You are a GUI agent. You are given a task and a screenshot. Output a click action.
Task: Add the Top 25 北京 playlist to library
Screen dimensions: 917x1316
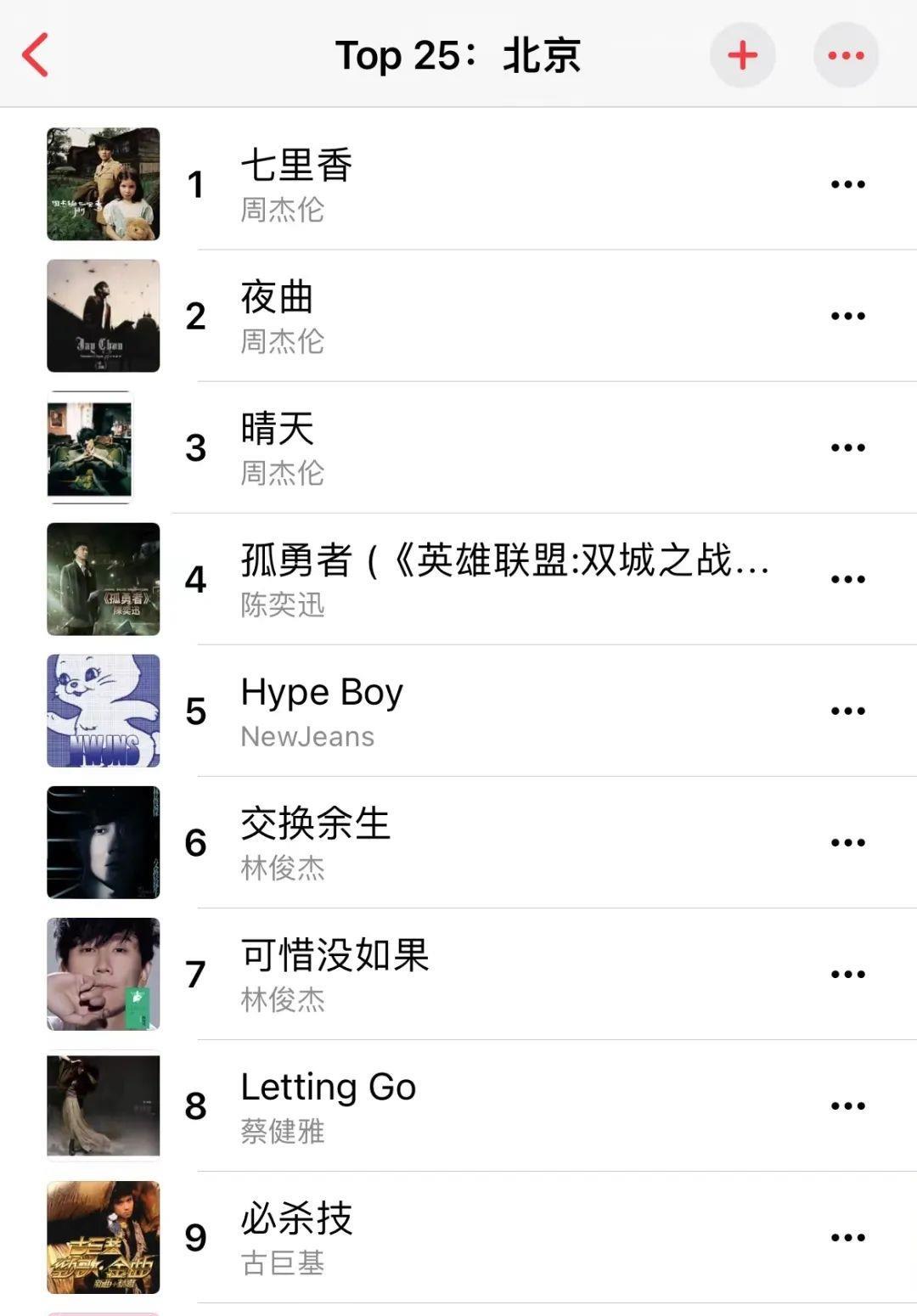742,56
